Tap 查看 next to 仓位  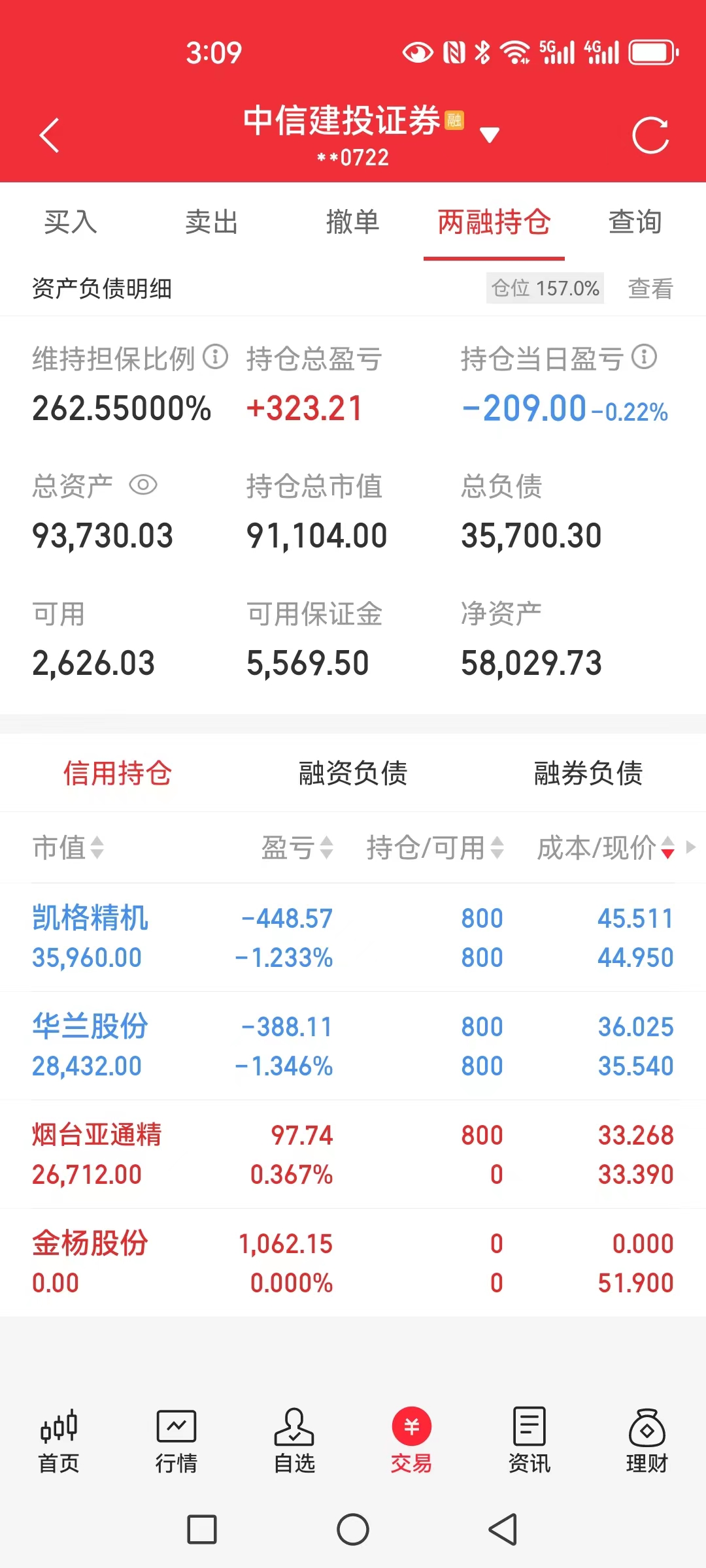650,288
